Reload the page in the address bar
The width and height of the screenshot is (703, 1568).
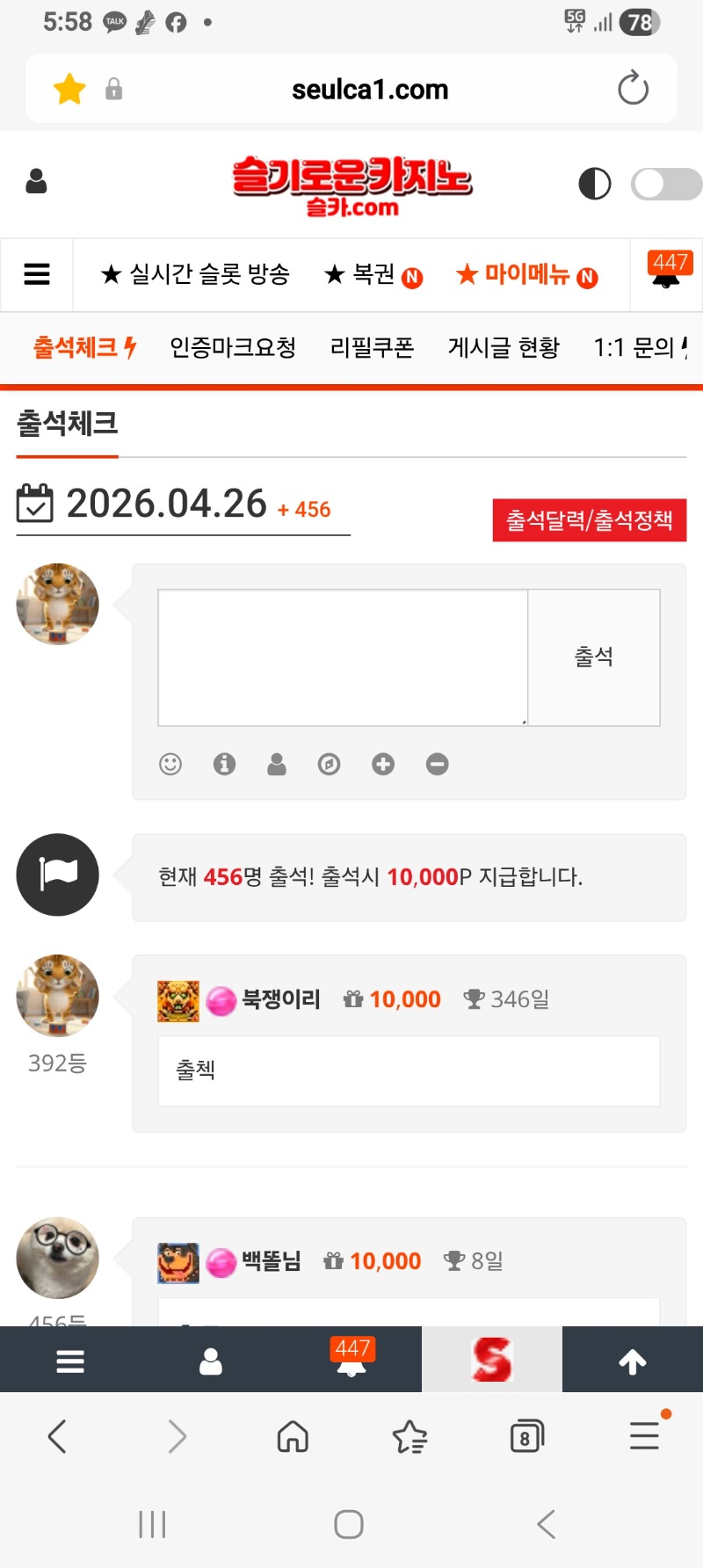pyautogui.click(x=633, y=89)
